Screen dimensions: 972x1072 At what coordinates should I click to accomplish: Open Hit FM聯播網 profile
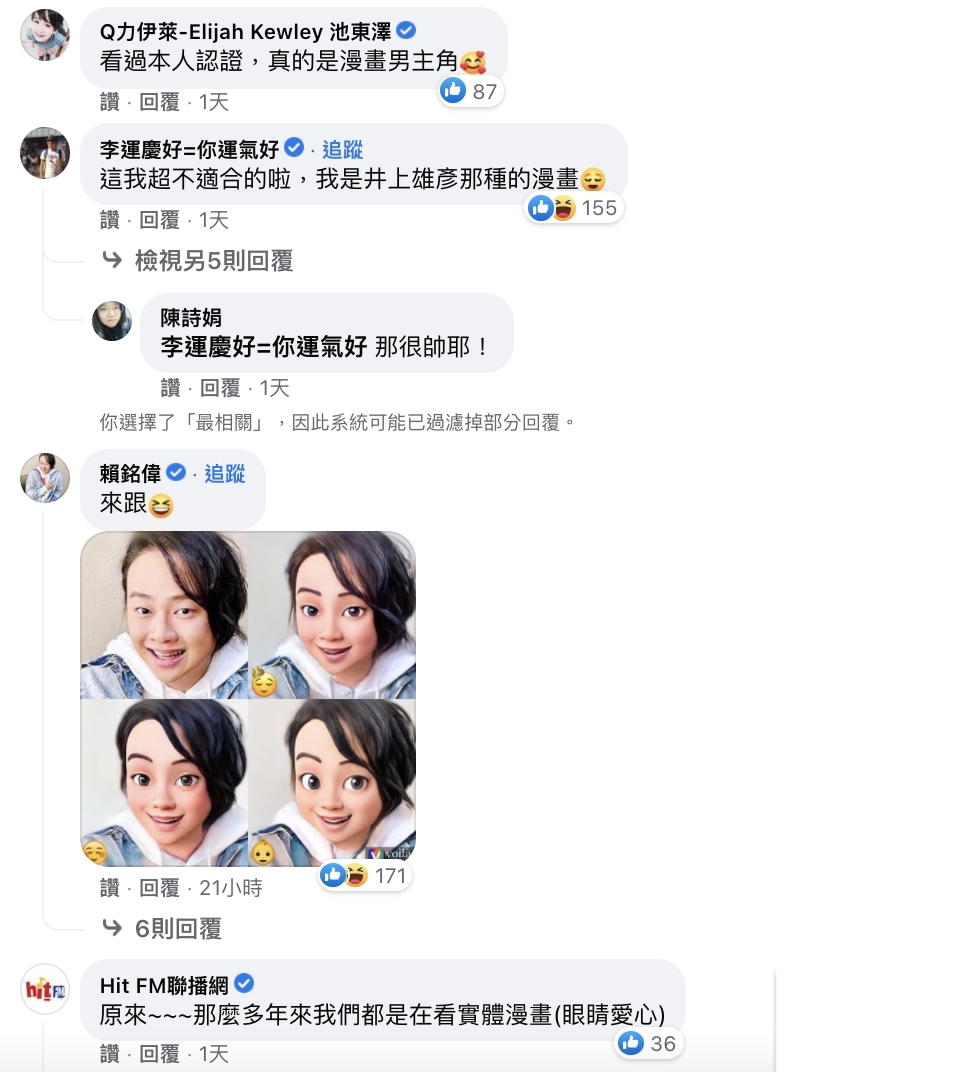164,985
